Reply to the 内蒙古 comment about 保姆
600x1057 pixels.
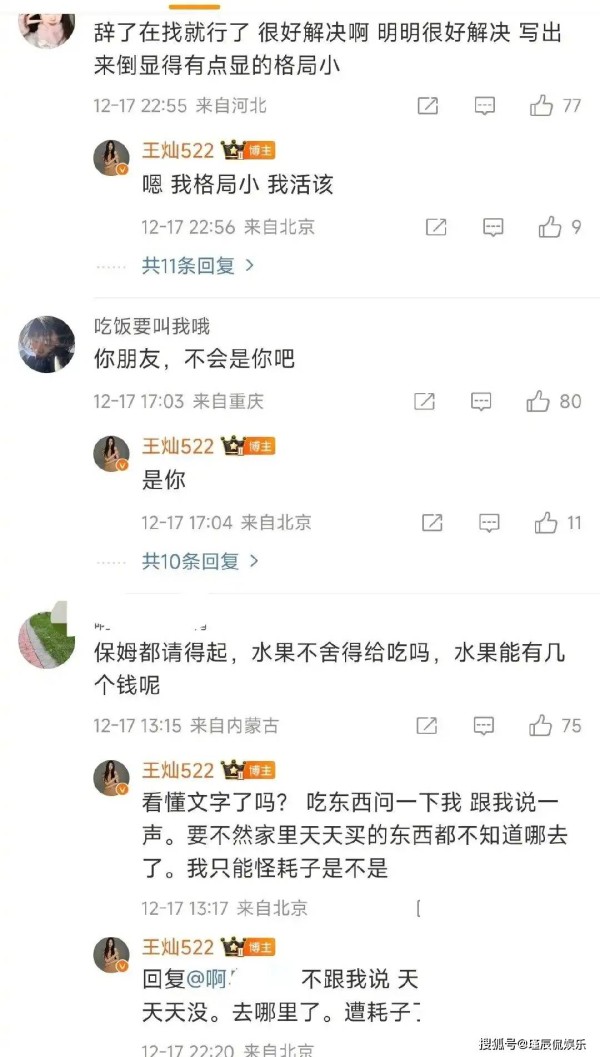pos(484,726)
